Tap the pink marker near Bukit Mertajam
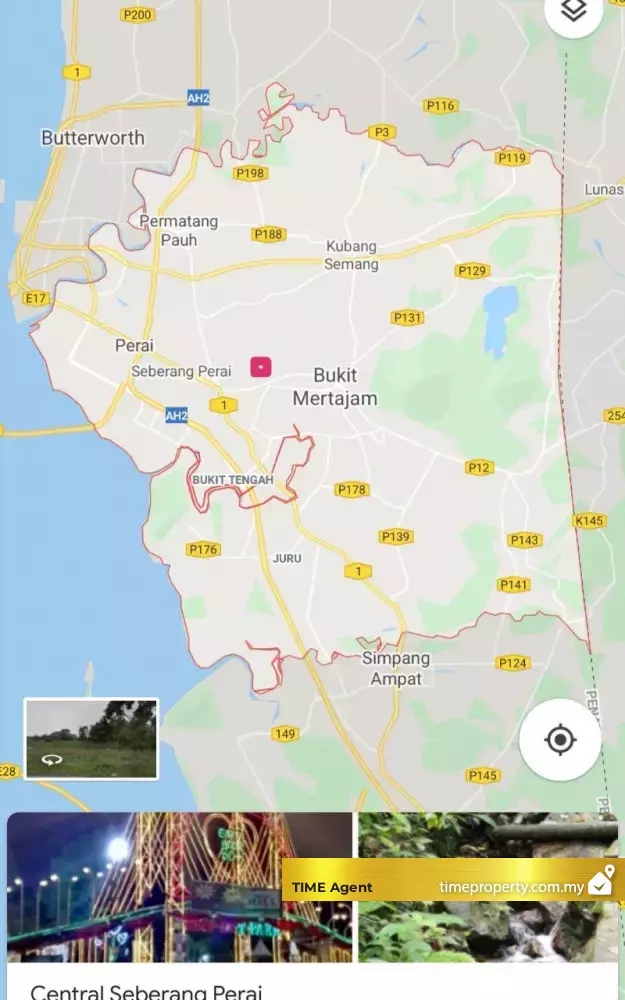Viewport: 625px width, 1000px height. (x=261, y=367)
